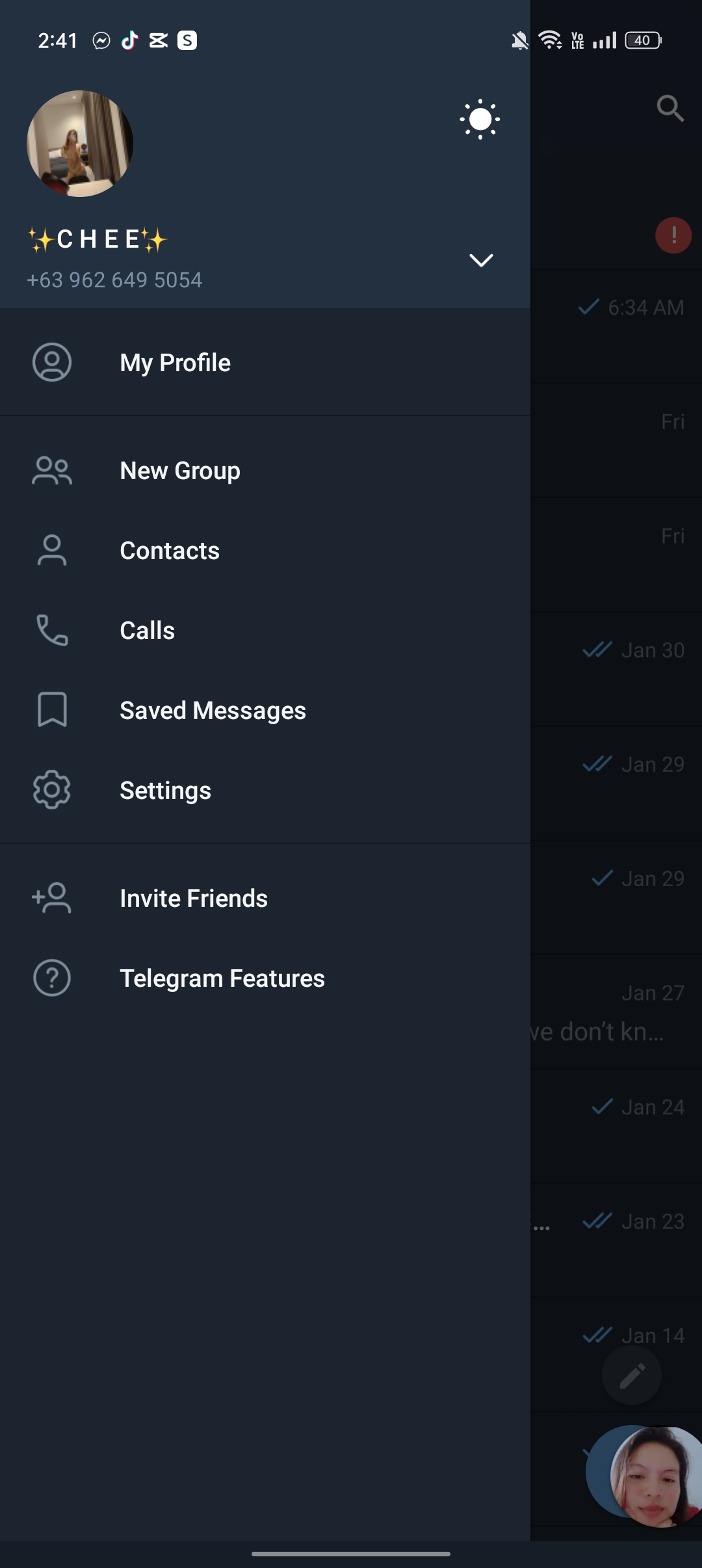Switch to the light theme via the sun icon
Image resolution: width=702 pixels, height=1568 pixels.
[480, 119]
